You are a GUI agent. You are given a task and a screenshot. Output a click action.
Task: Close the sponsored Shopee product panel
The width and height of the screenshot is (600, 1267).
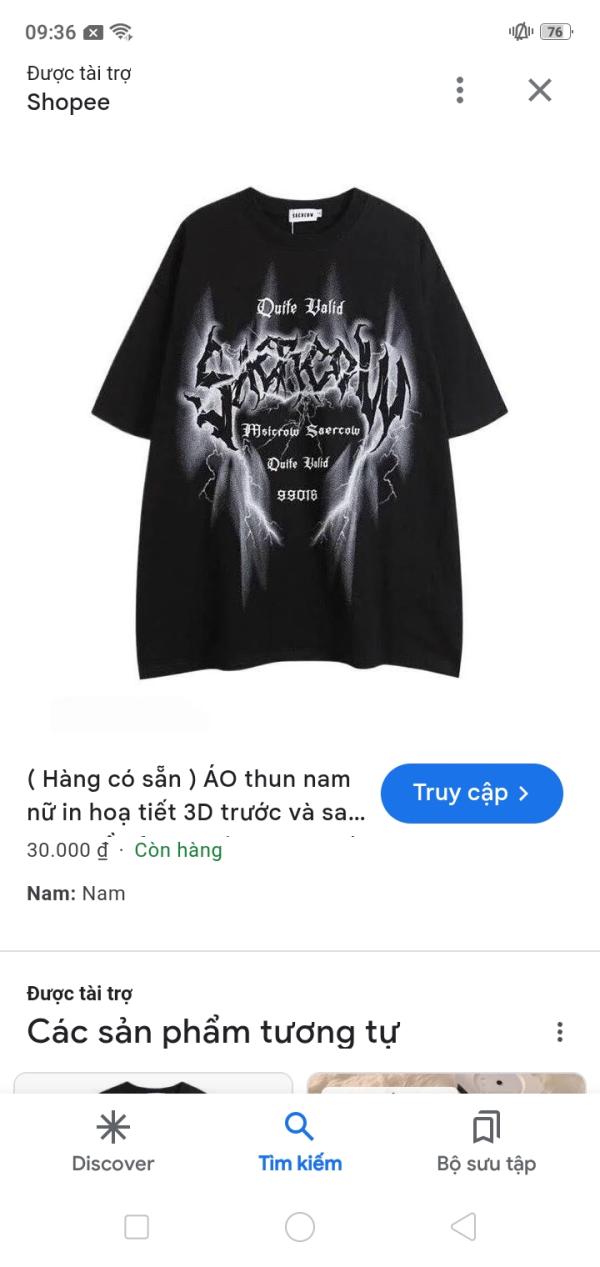coord(540,90)
